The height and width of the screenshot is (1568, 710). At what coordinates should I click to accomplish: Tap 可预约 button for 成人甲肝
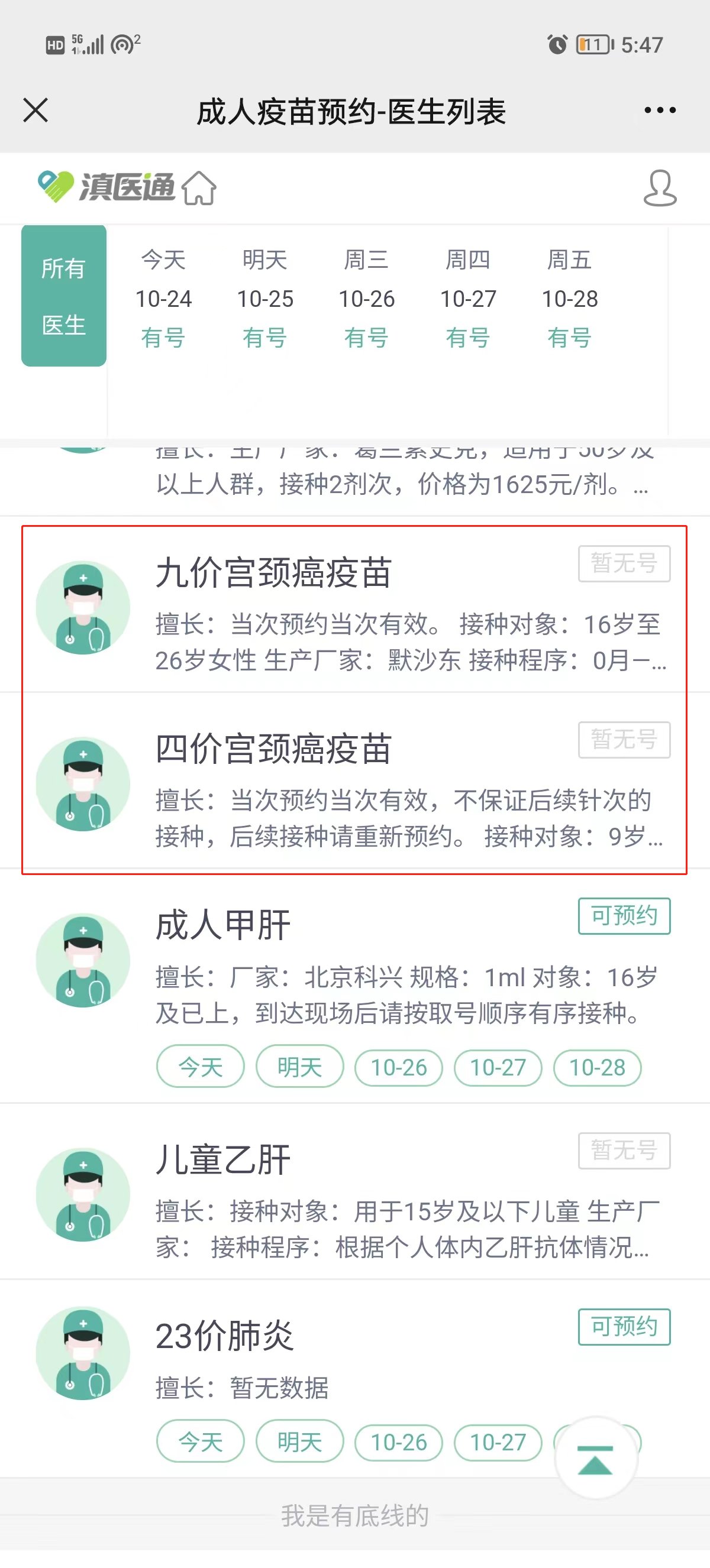[x=624, y=916]
